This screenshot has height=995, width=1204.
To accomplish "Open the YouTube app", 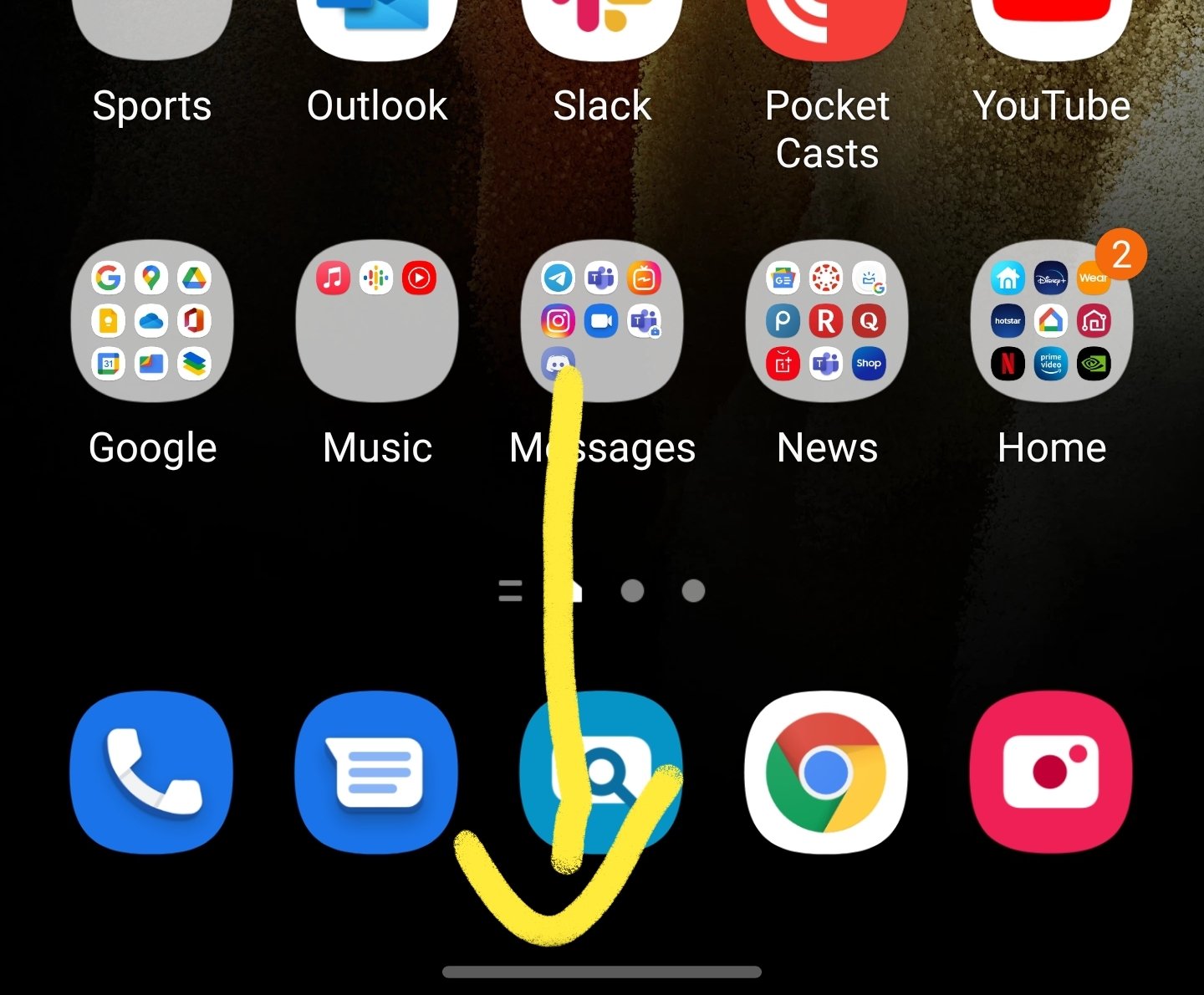I will (1052, 33).
